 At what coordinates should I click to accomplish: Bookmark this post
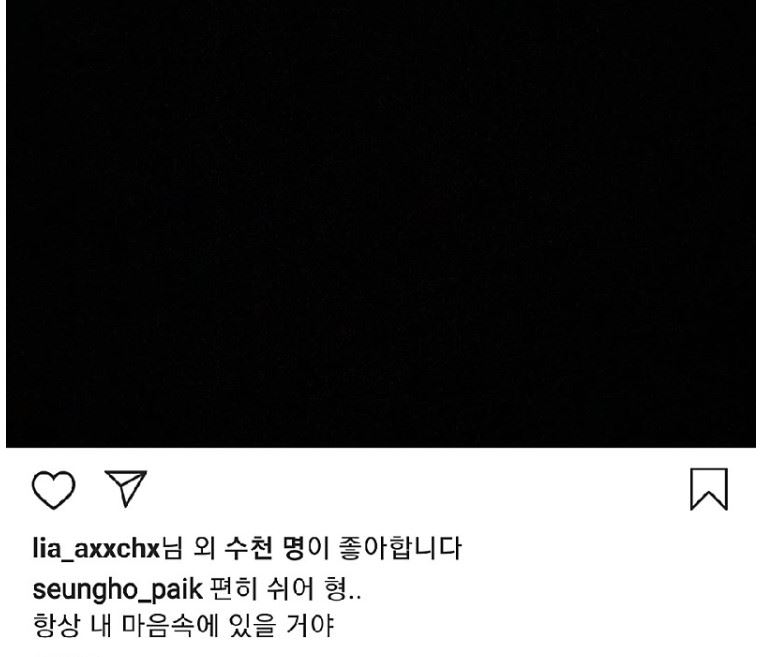[710, 489]
